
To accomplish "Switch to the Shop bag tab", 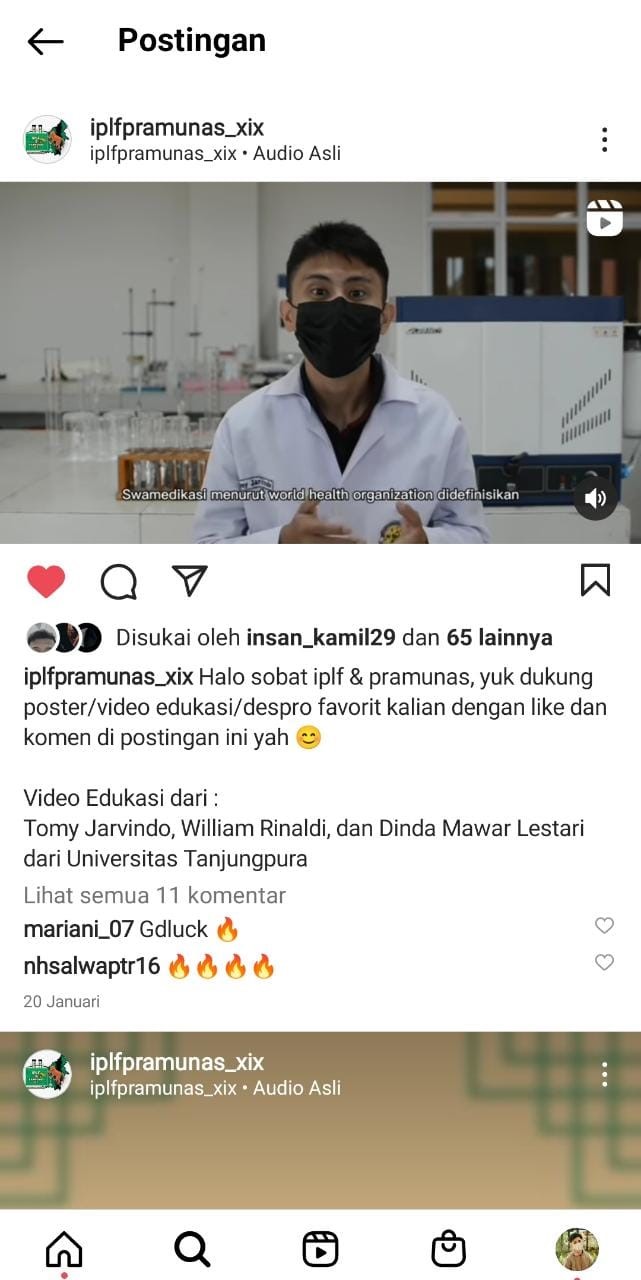I will 448,1248.
